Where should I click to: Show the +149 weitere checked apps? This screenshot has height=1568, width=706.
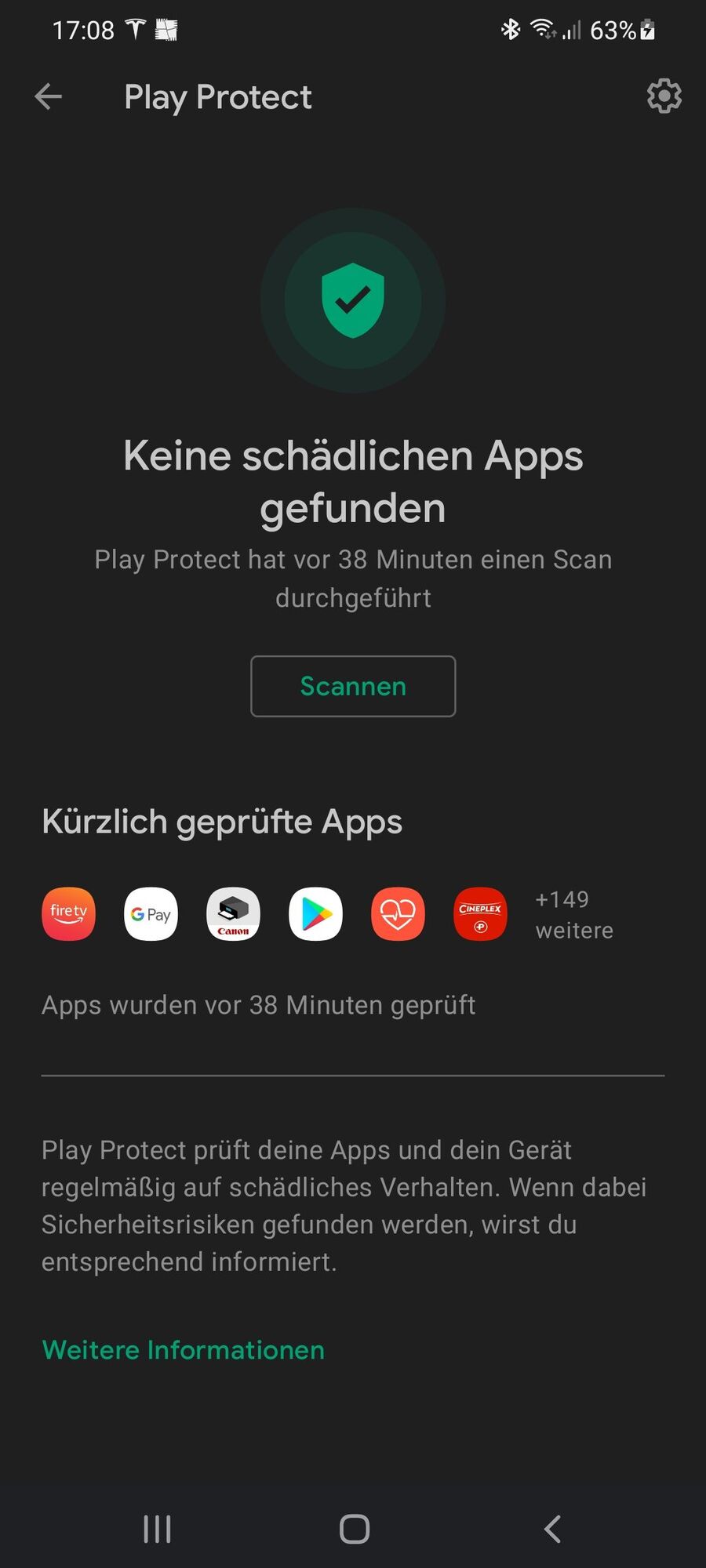573,915
